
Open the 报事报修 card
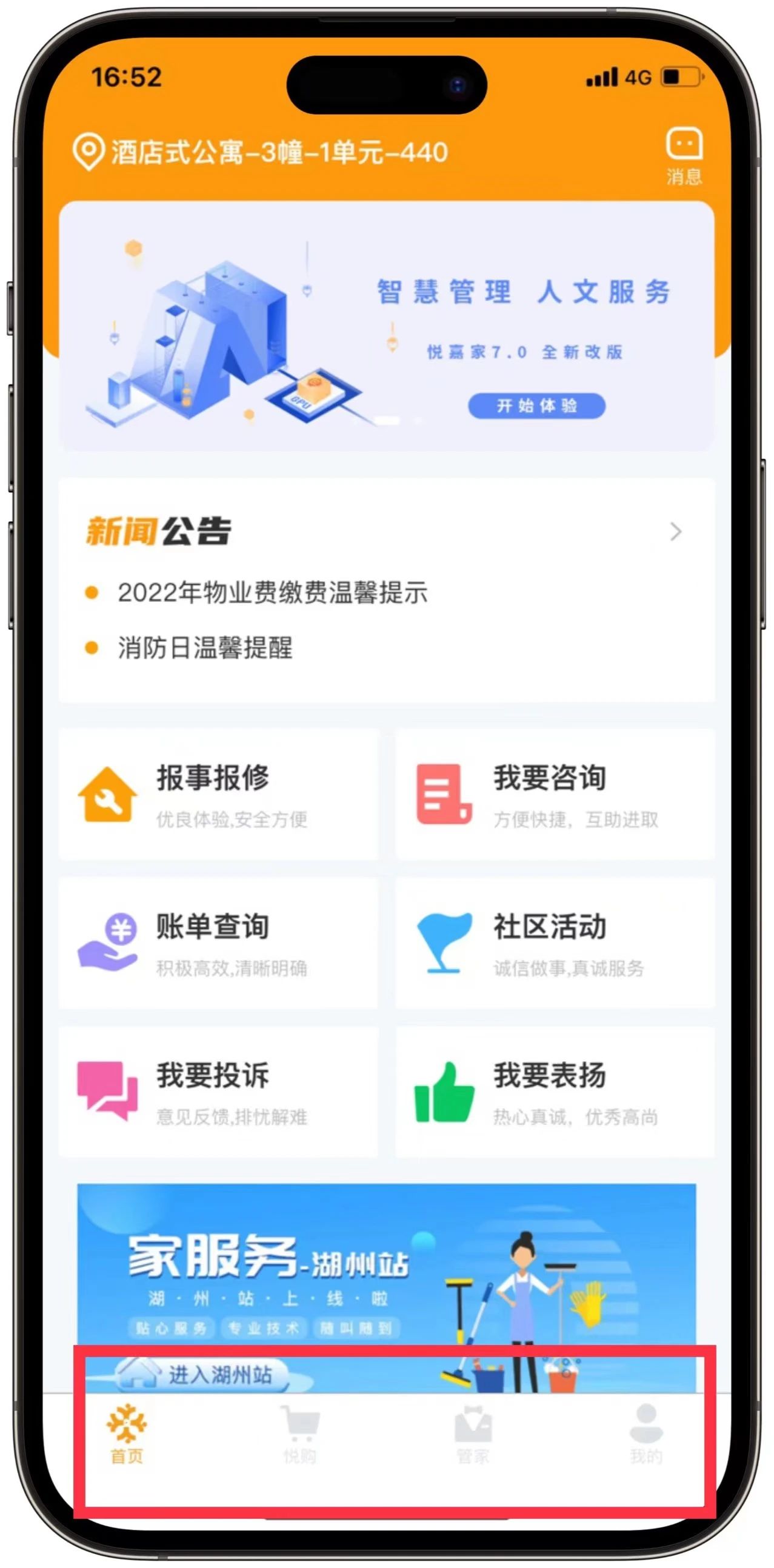(x=218, y=794)
